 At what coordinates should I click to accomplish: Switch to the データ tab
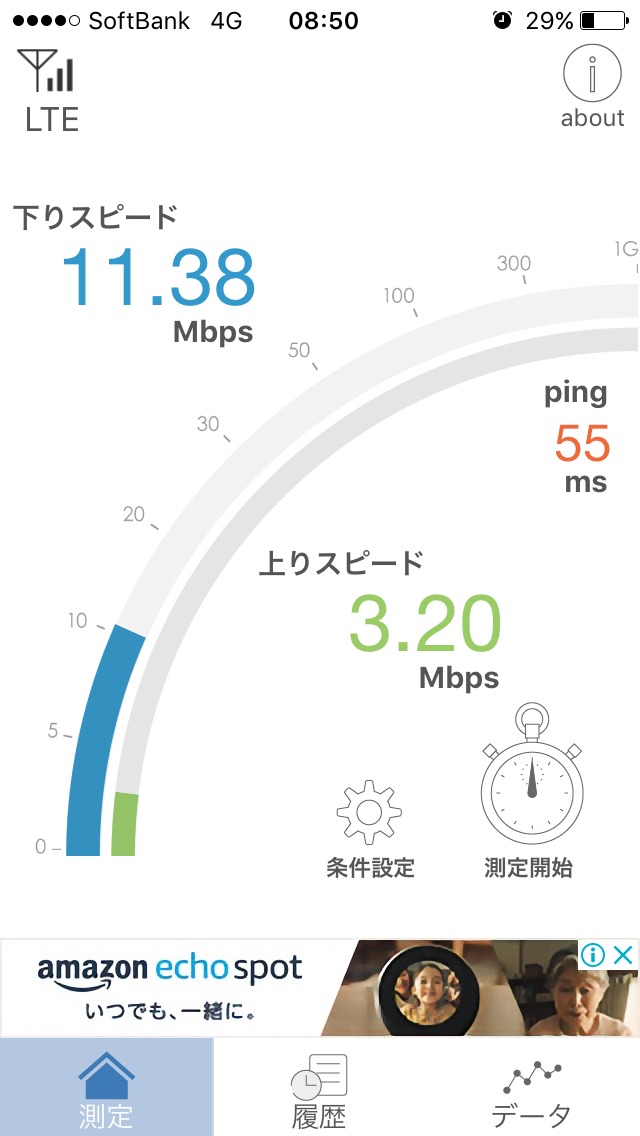(533, 1087)
